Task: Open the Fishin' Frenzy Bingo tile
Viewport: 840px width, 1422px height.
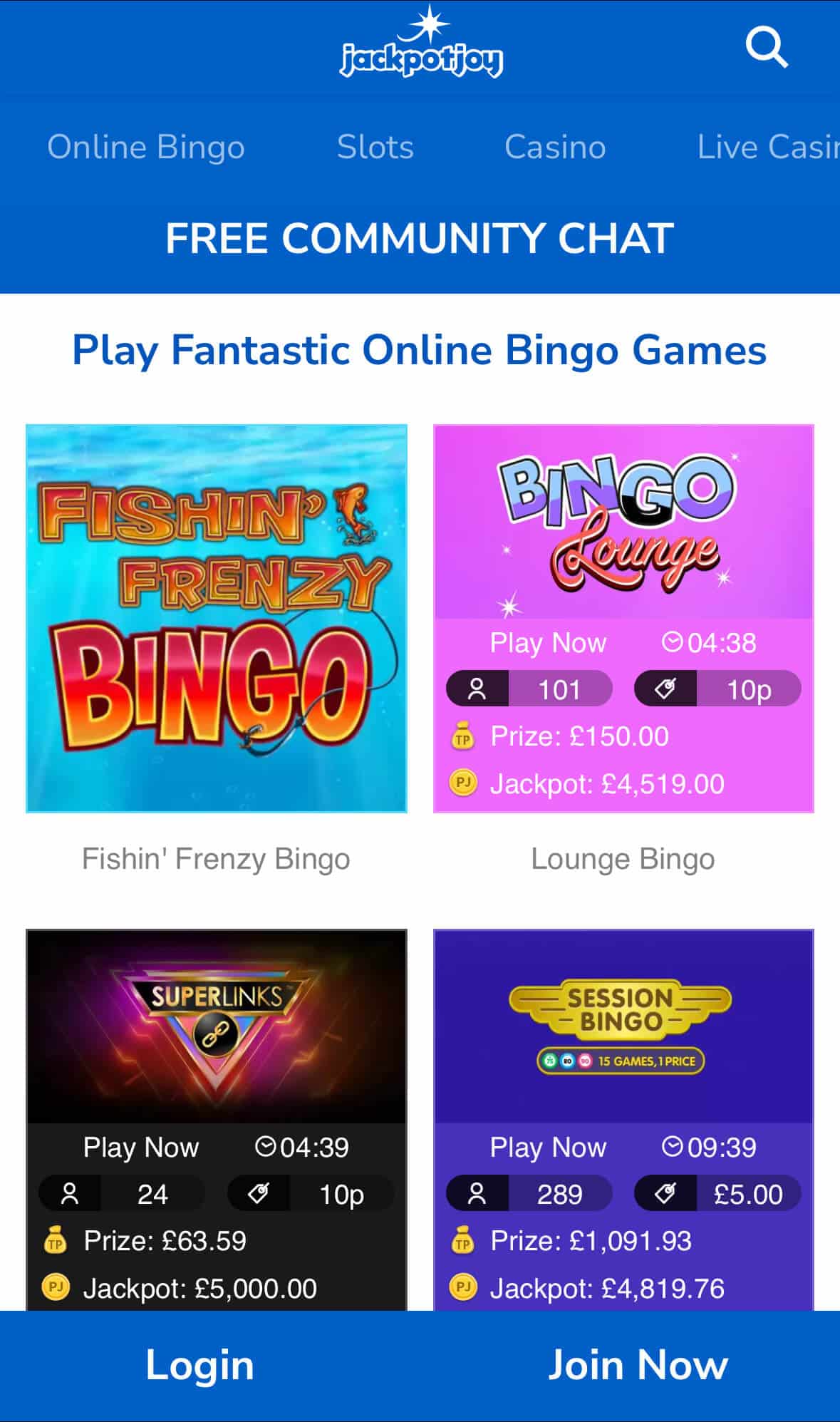Action: click(217, 619)
